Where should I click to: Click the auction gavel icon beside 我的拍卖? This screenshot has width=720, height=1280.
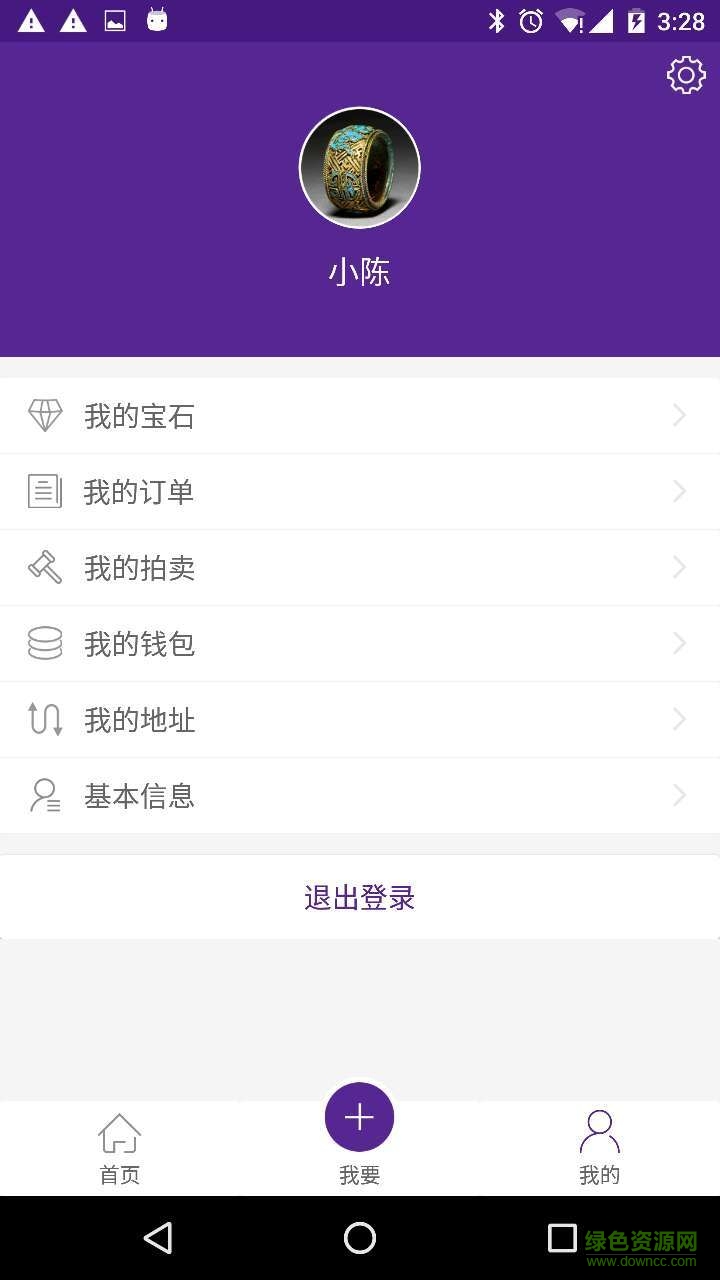(45, 567)
